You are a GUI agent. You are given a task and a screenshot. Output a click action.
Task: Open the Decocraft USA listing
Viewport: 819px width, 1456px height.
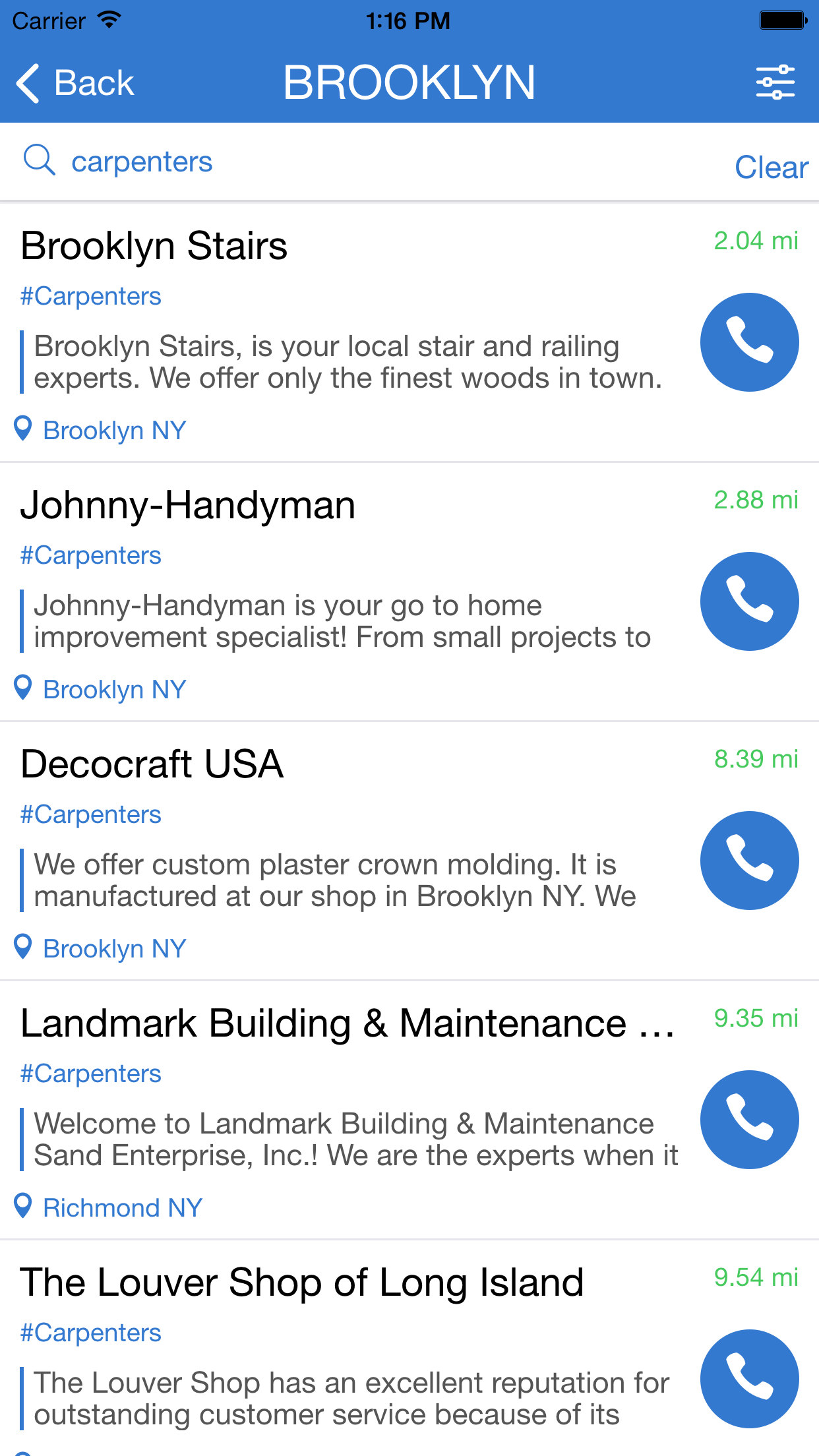click(x=152, y=764)
